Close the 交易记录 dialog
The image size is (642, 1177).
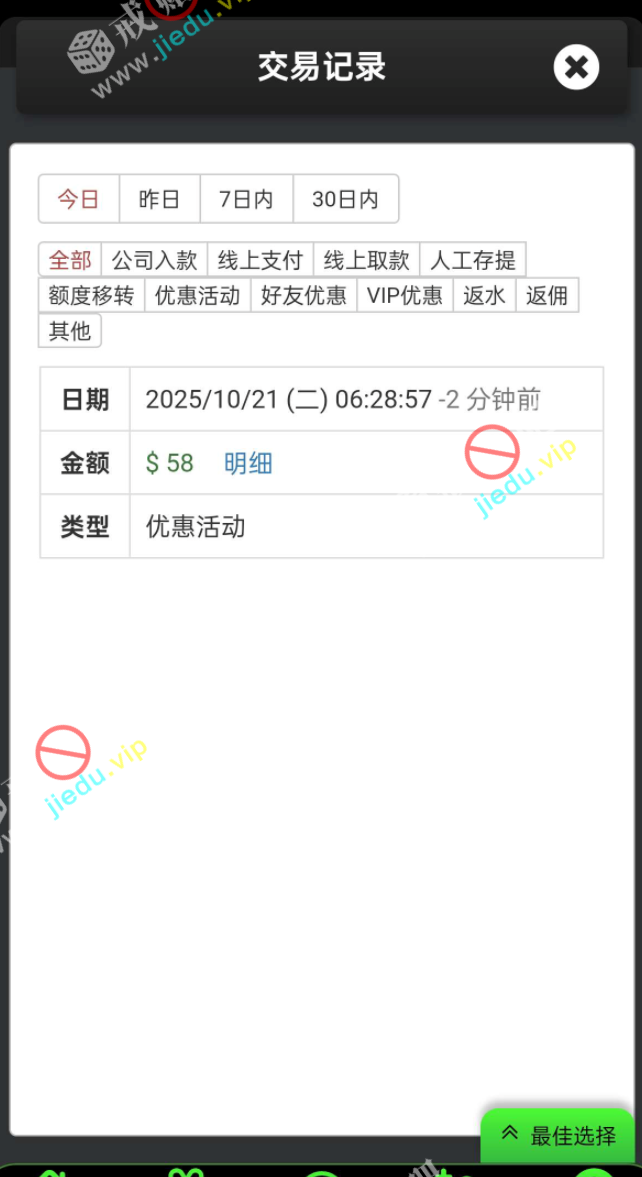[x=576, y=68]
